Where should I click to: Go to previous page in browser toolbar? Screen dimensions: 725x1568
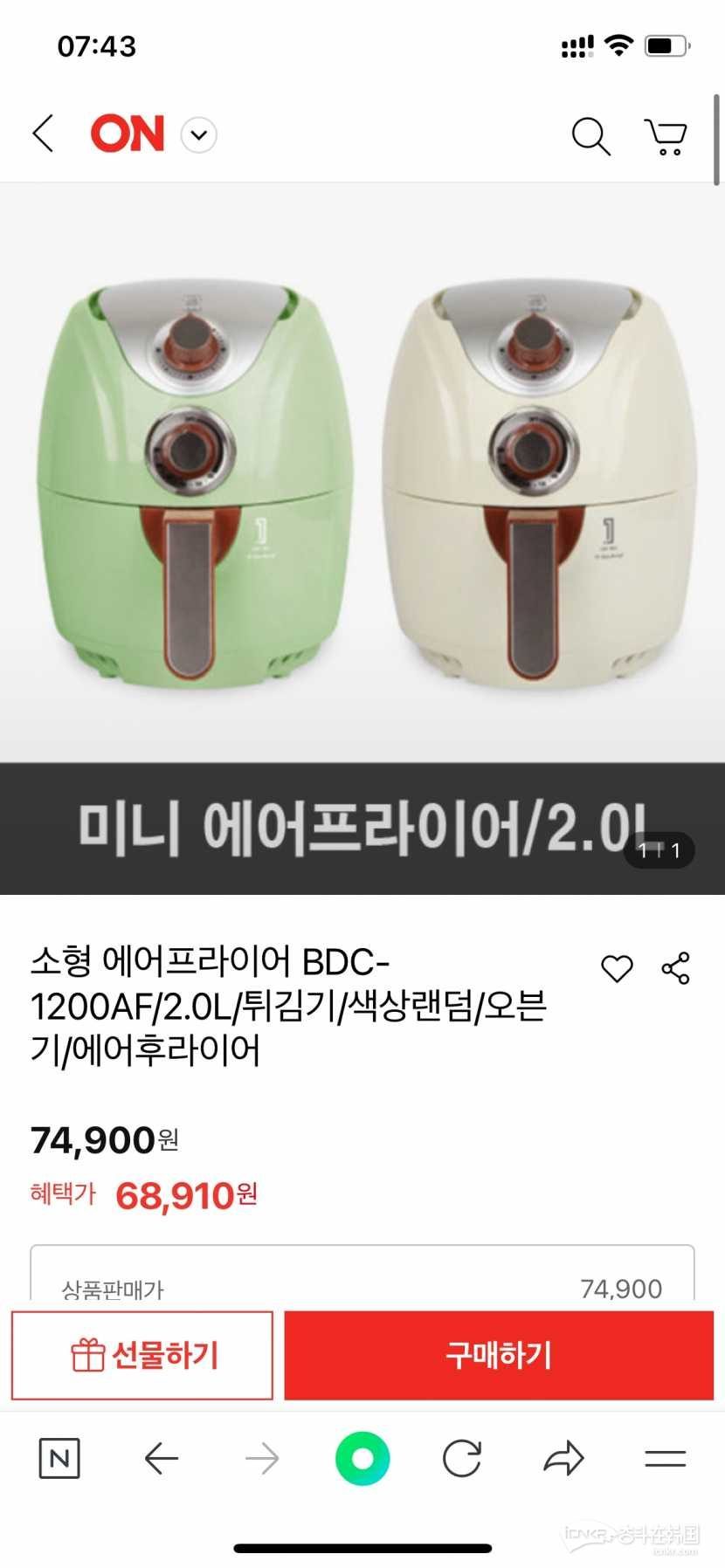coord(161,1458)
